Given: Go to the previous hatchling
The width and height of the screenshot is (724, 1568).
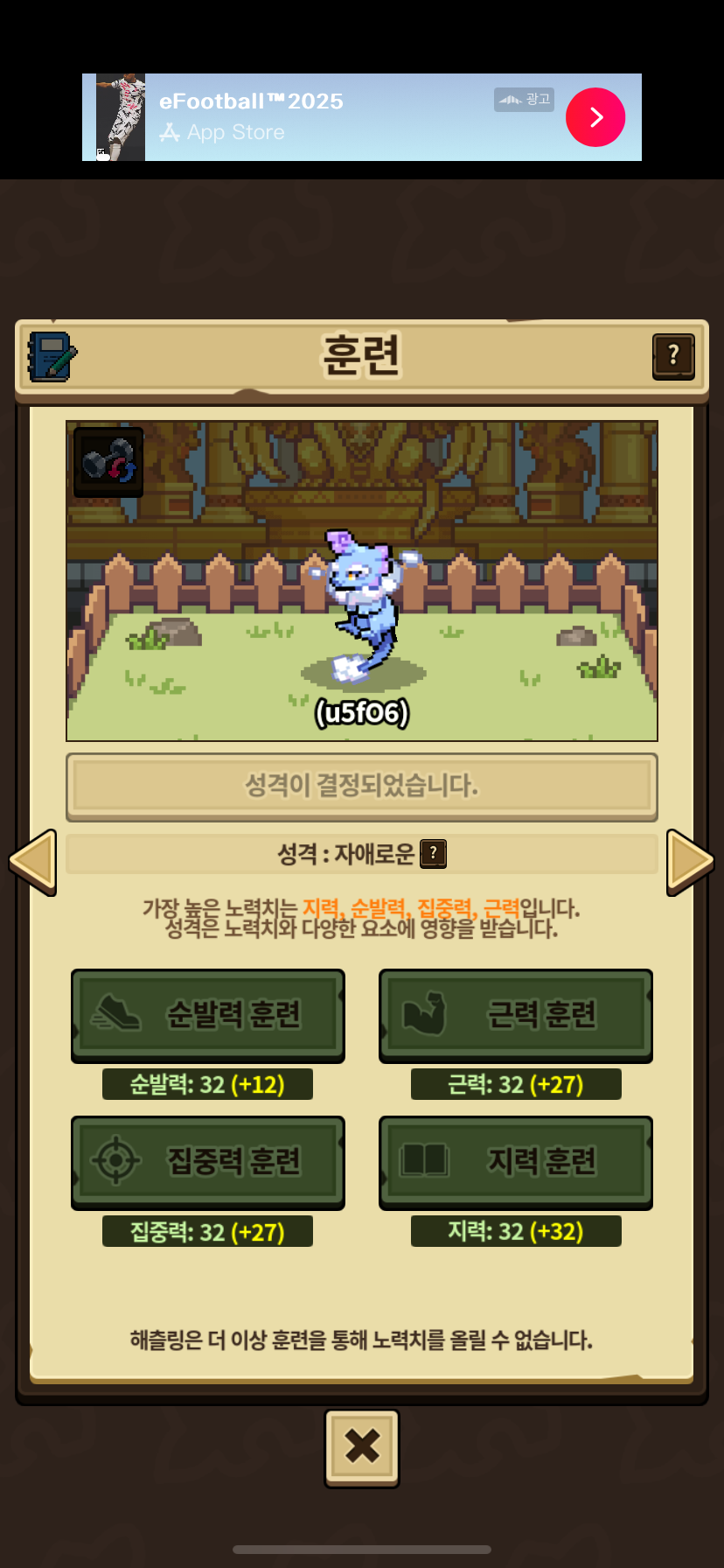Looking at the screenshot, I should pyautogui.click(x=33, y=862).
